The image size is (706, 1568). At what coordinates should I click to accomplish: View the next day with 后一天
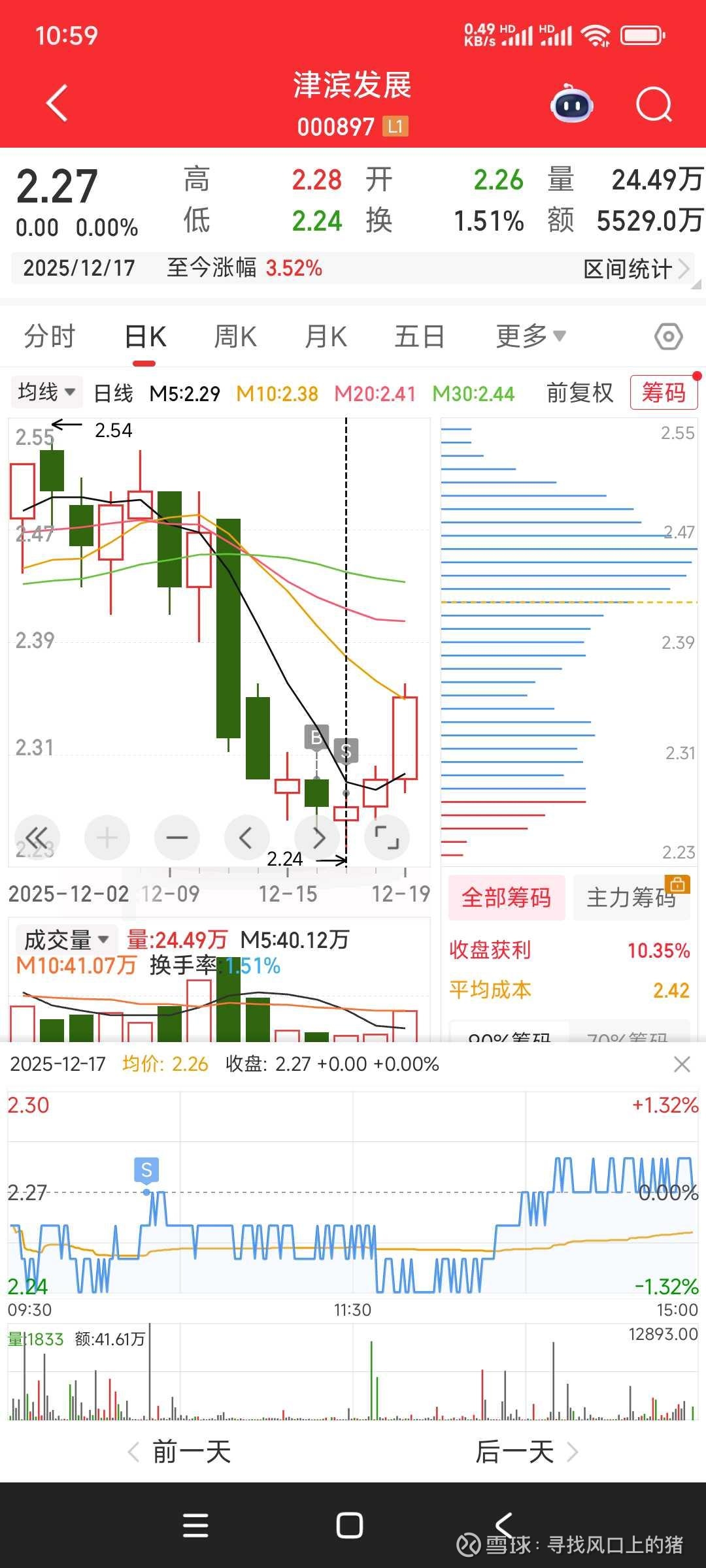526,1452
